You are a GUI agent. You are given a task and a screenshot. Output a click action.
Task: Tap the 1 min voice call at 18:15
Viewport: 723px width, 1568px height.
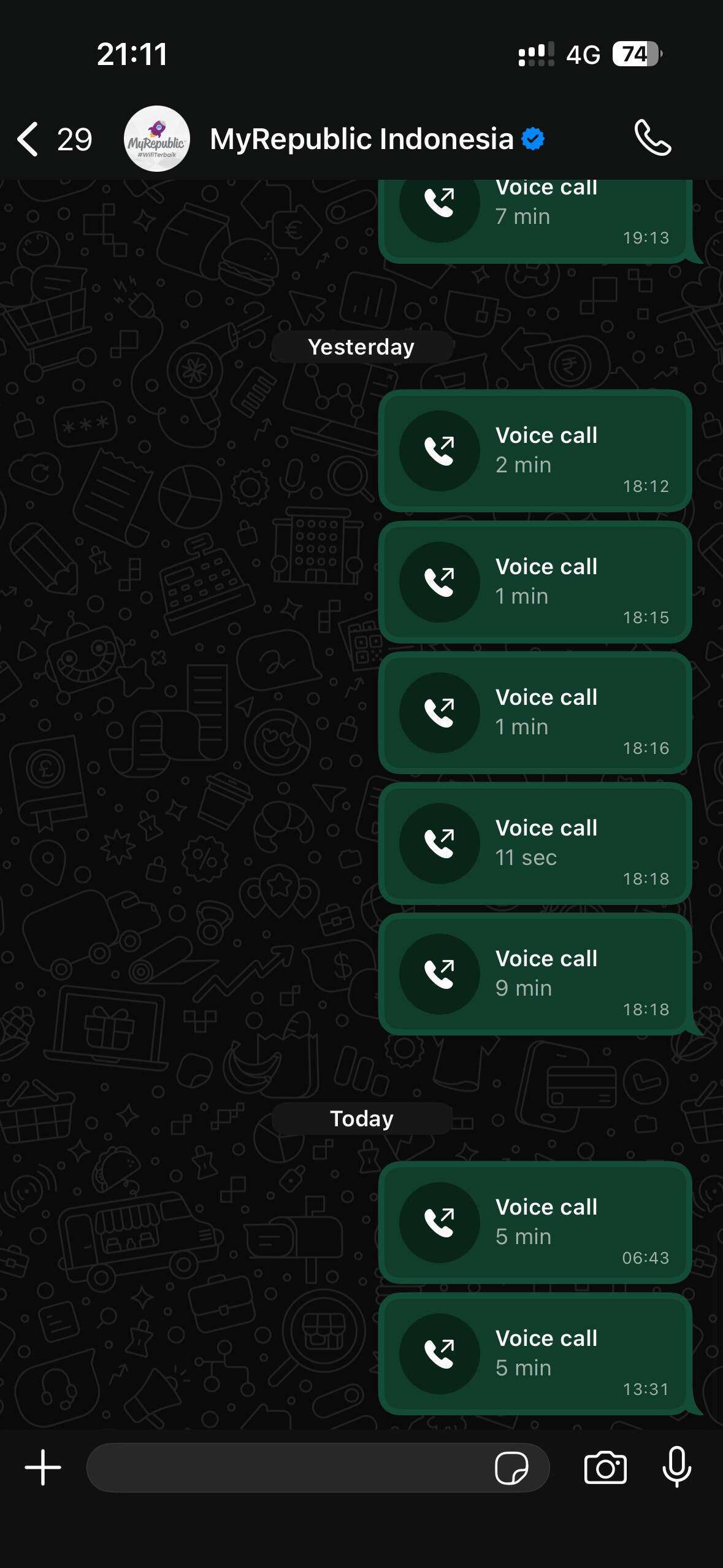click(535, 582)
